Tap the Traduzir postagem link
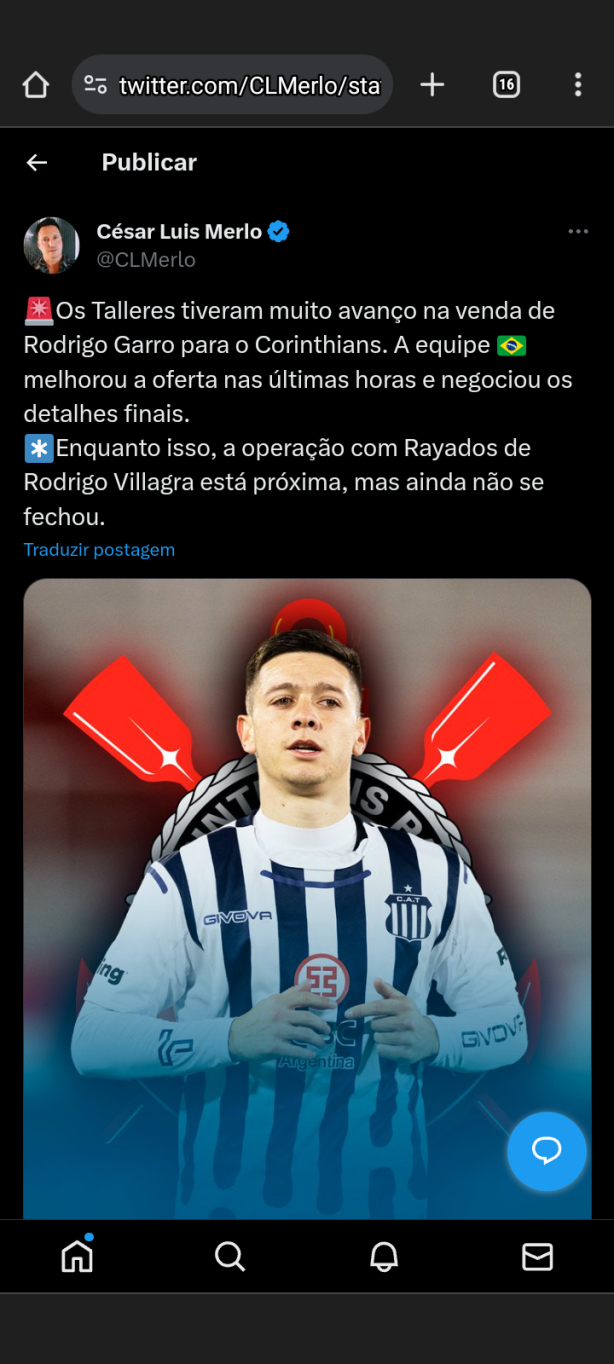Viewport: 614px width, 1364px height. point(99,550)
